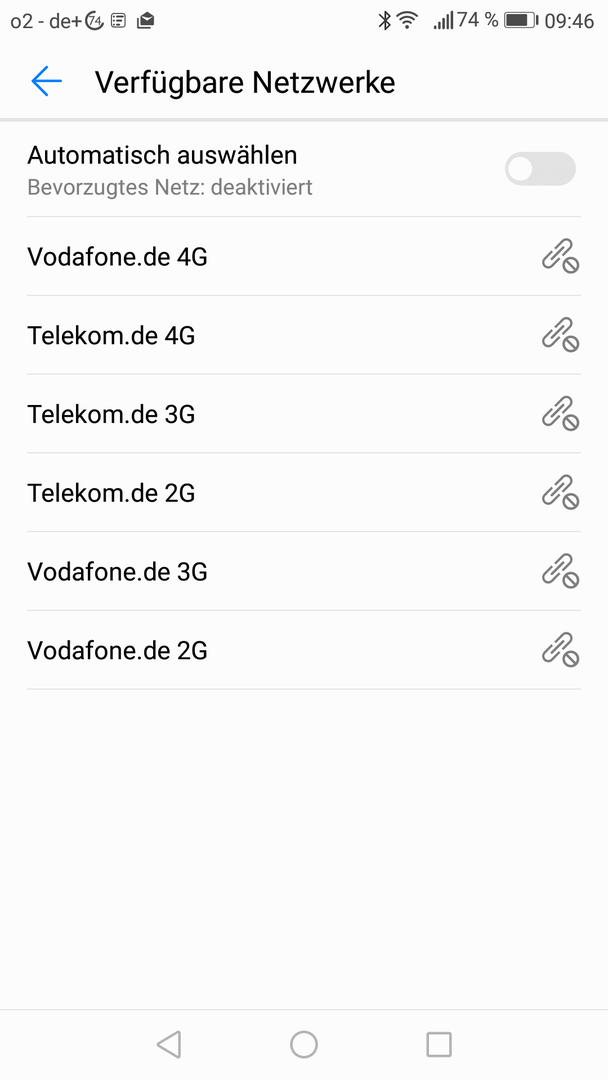The image size is (608, 1080).
Task: Choose the Telekom.de 4G network
Action: coord(304,335)
